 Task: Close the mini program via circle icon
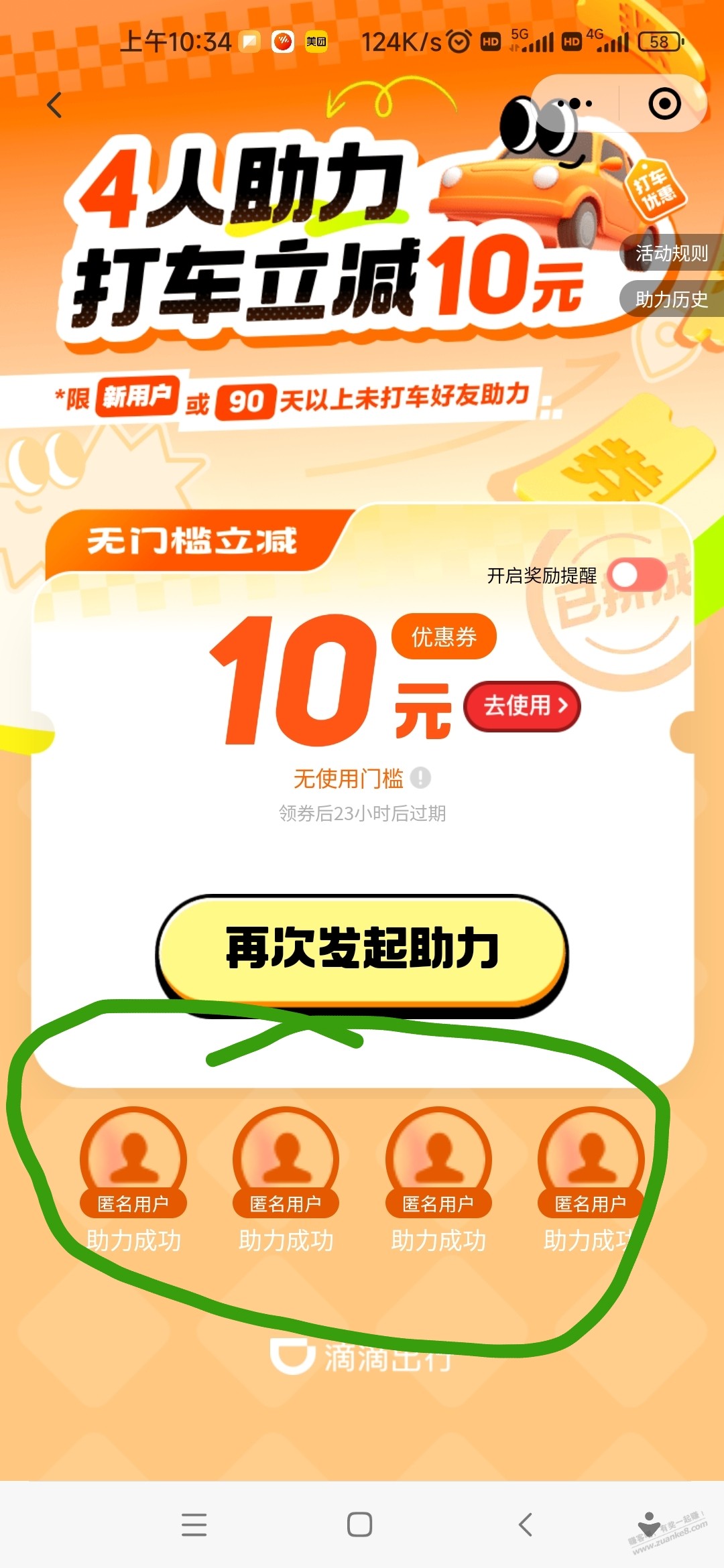tap(664, 104)
